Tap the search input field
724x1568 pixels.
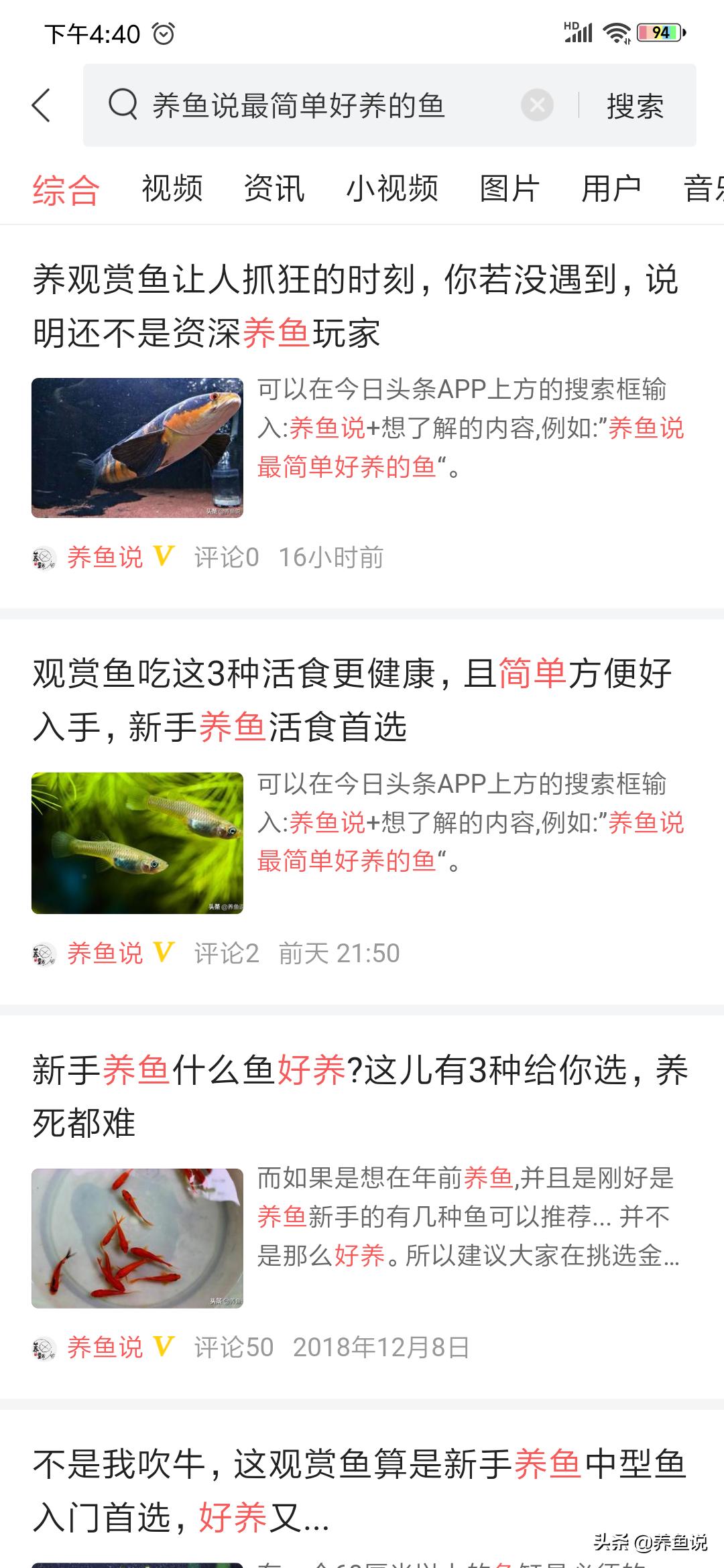click(302, 106)
